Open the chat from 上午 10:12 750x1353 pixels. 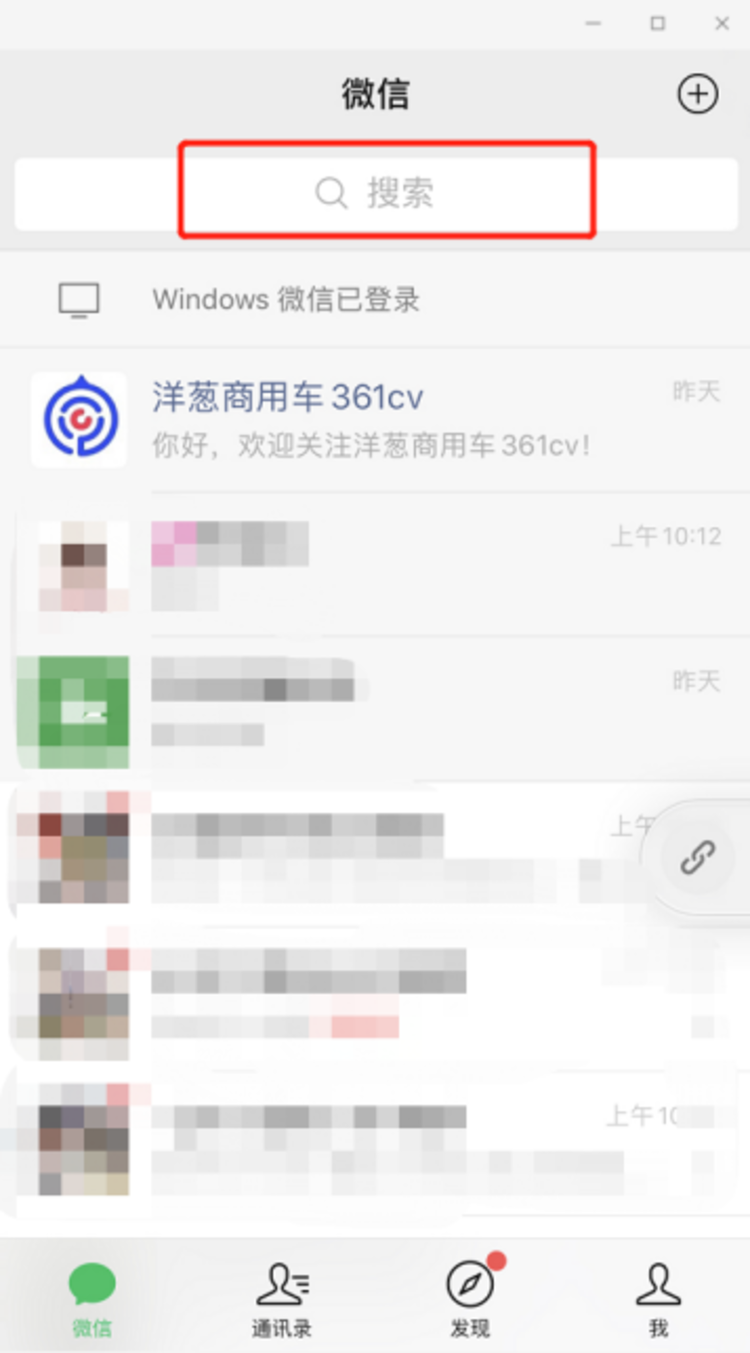[375, 565]
